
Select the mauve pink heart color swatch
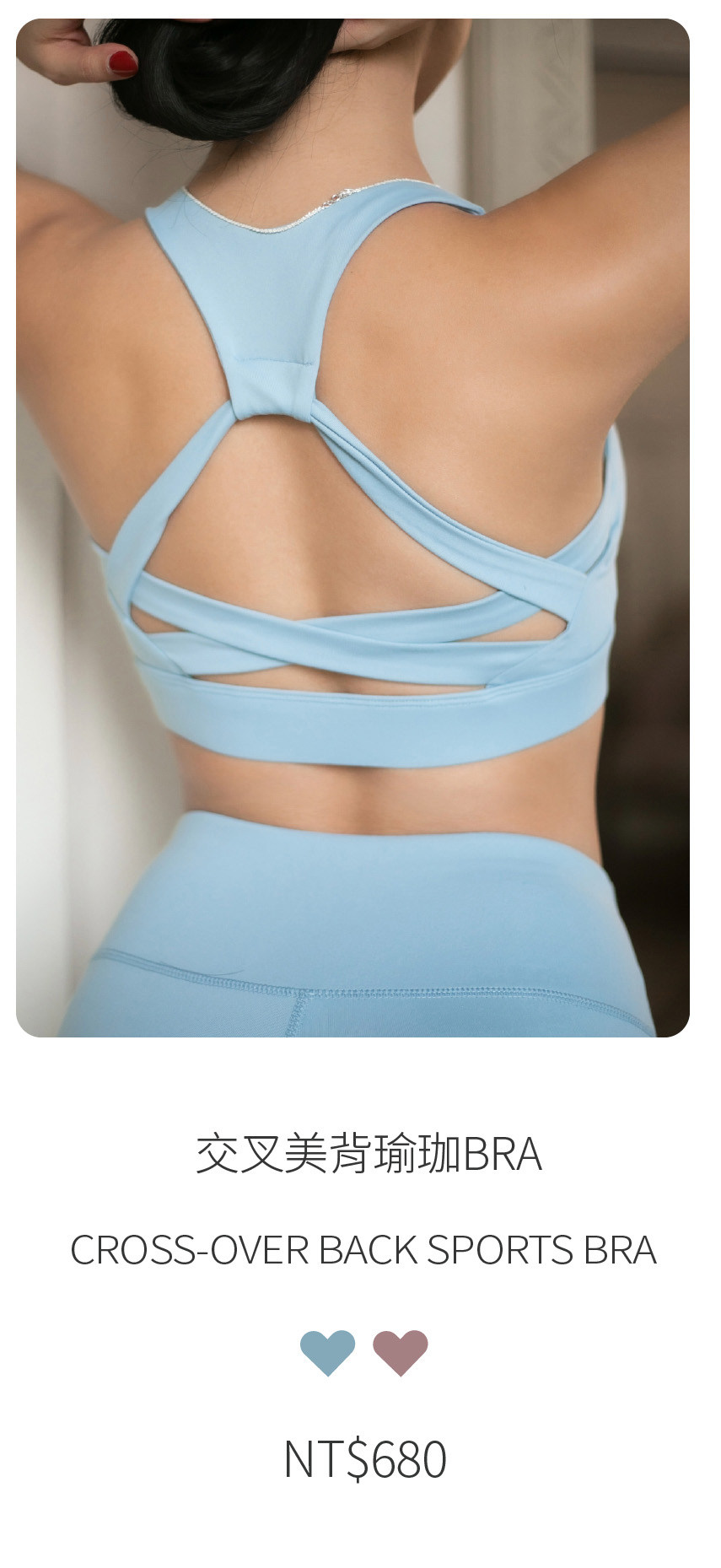point(401,1351)
